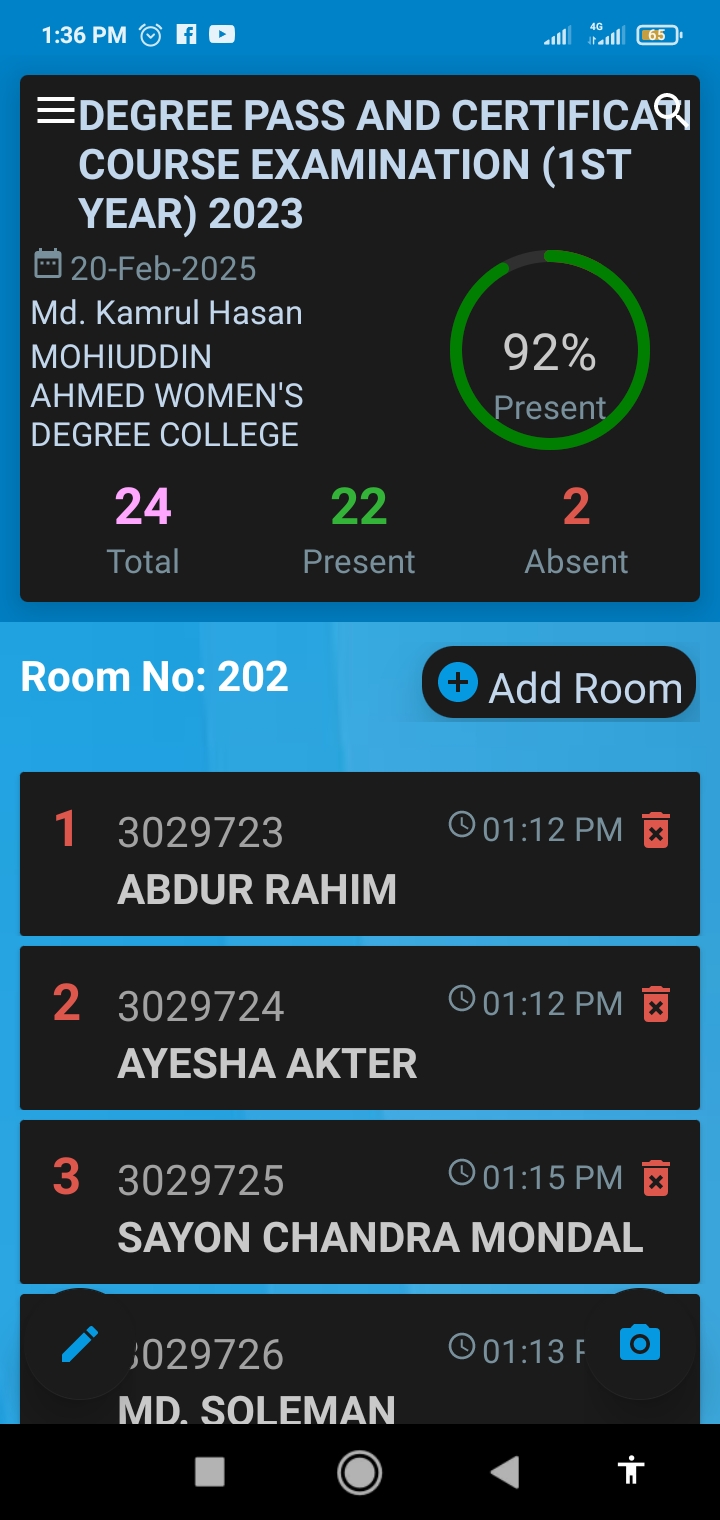Screen dimensions: 720x1520
Task: Go back using the system back button
Action: pos(505,1472)
